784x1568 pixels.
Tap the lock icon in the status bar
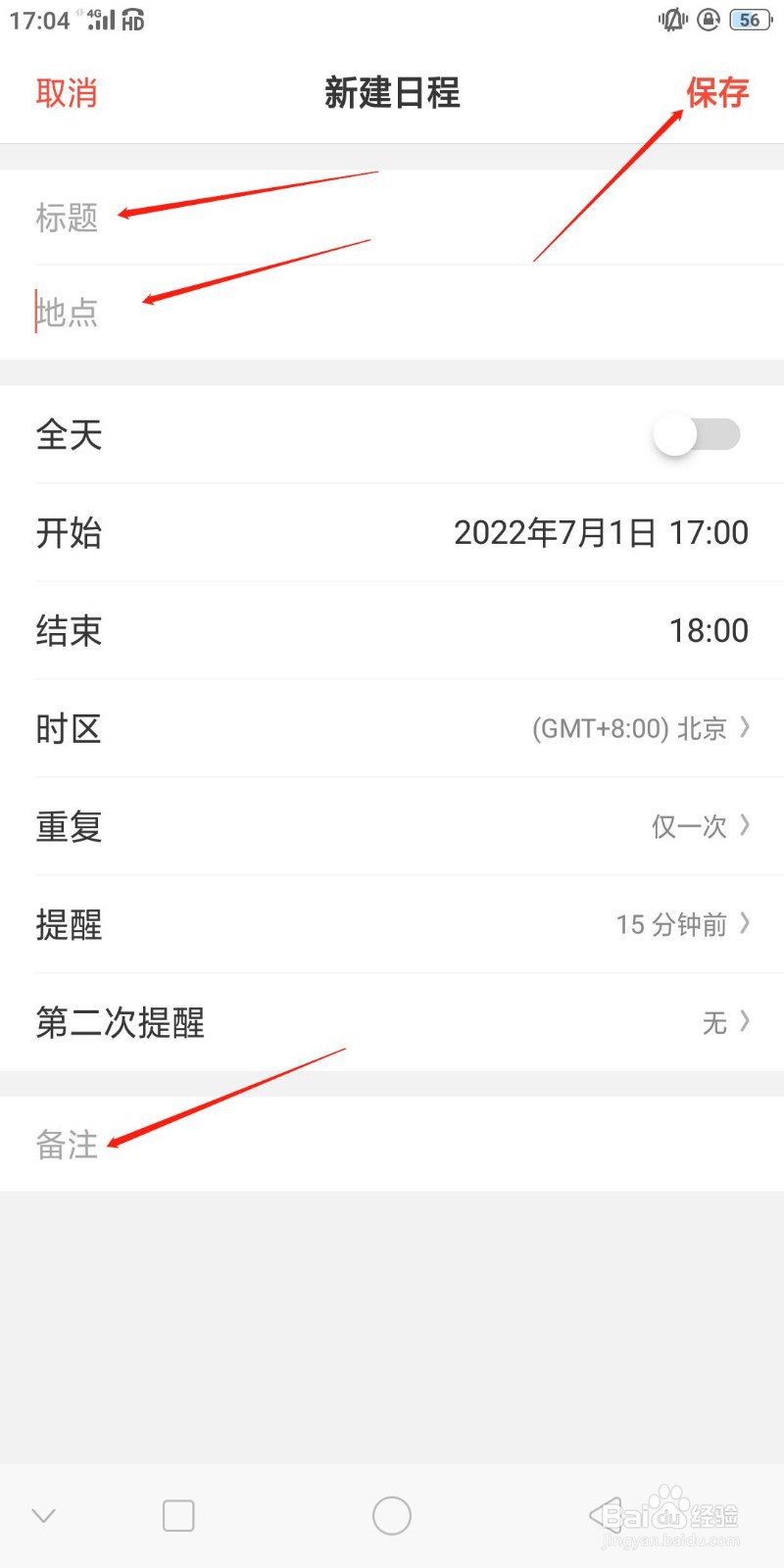pyautogui.click(x=709, y=20)
